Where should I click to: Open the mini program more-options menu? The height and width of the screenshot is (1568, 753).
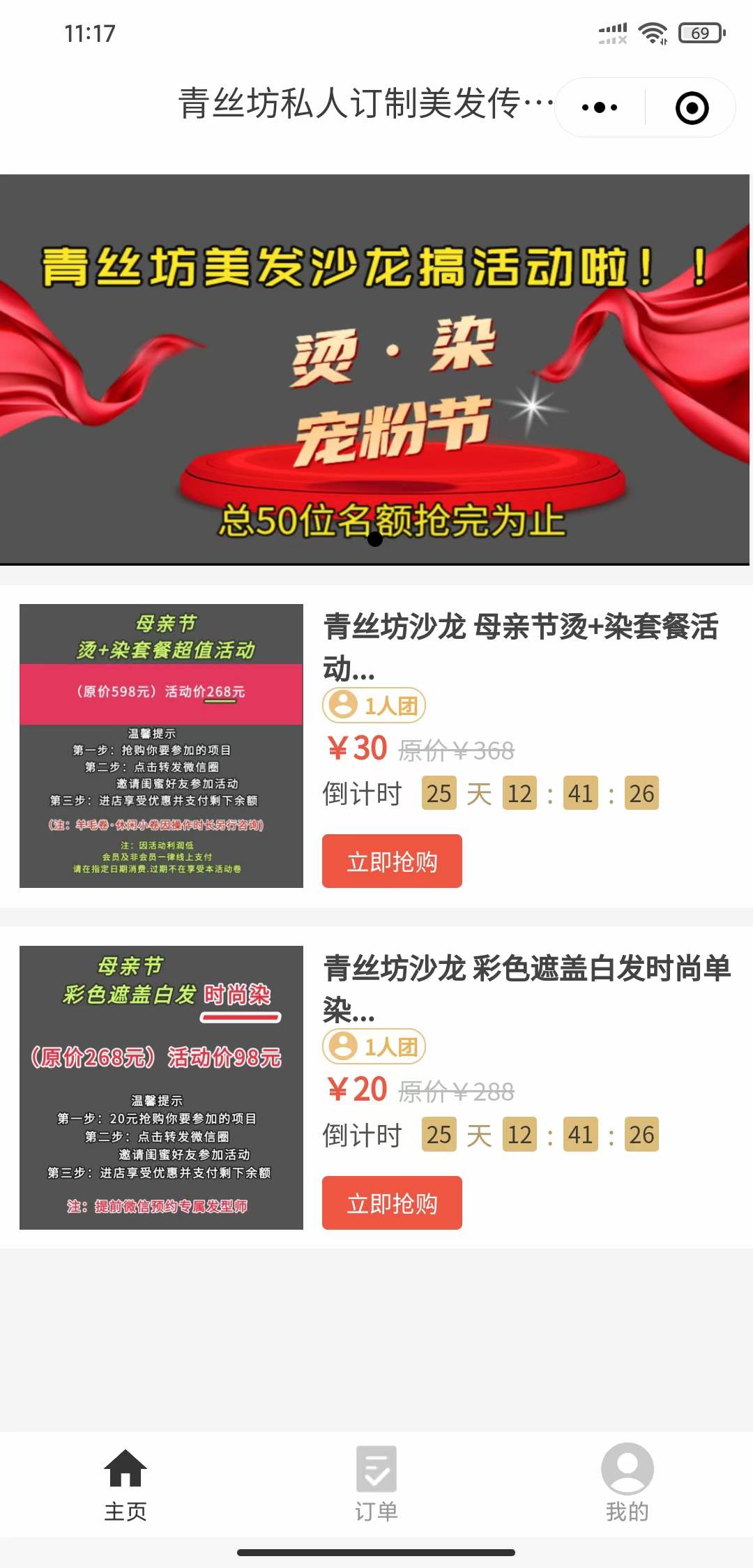pos(600,107)
